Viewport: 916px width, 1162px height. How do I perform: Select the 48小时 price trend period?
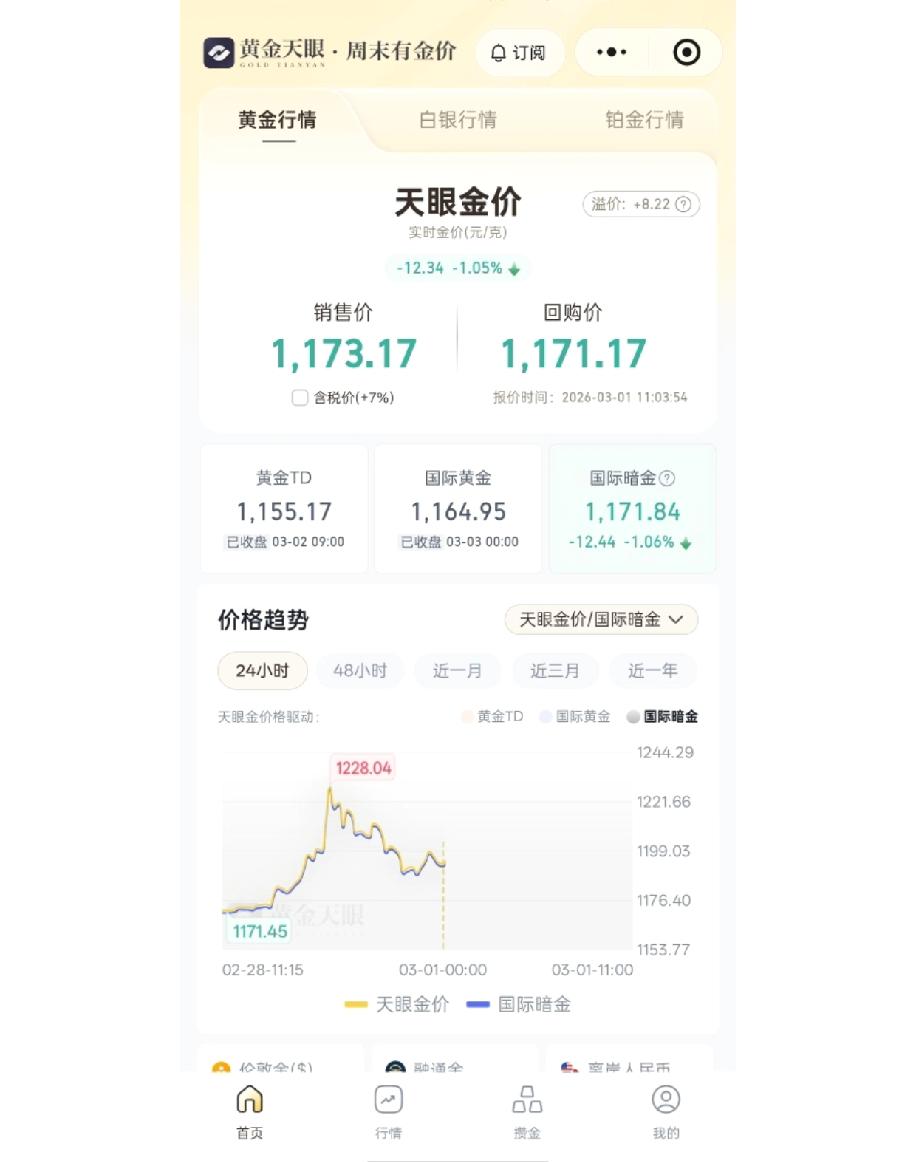pos(360,671)
